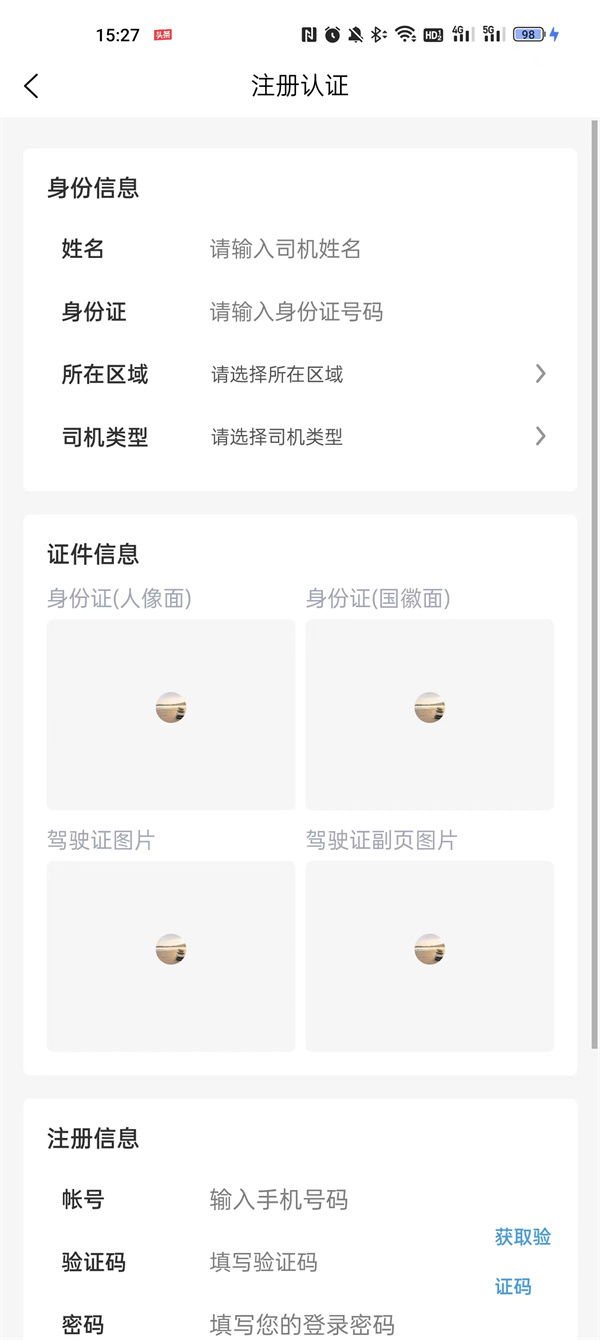Go back using the top-left arrow
The image size is (600, 1340).
(31, 86)
